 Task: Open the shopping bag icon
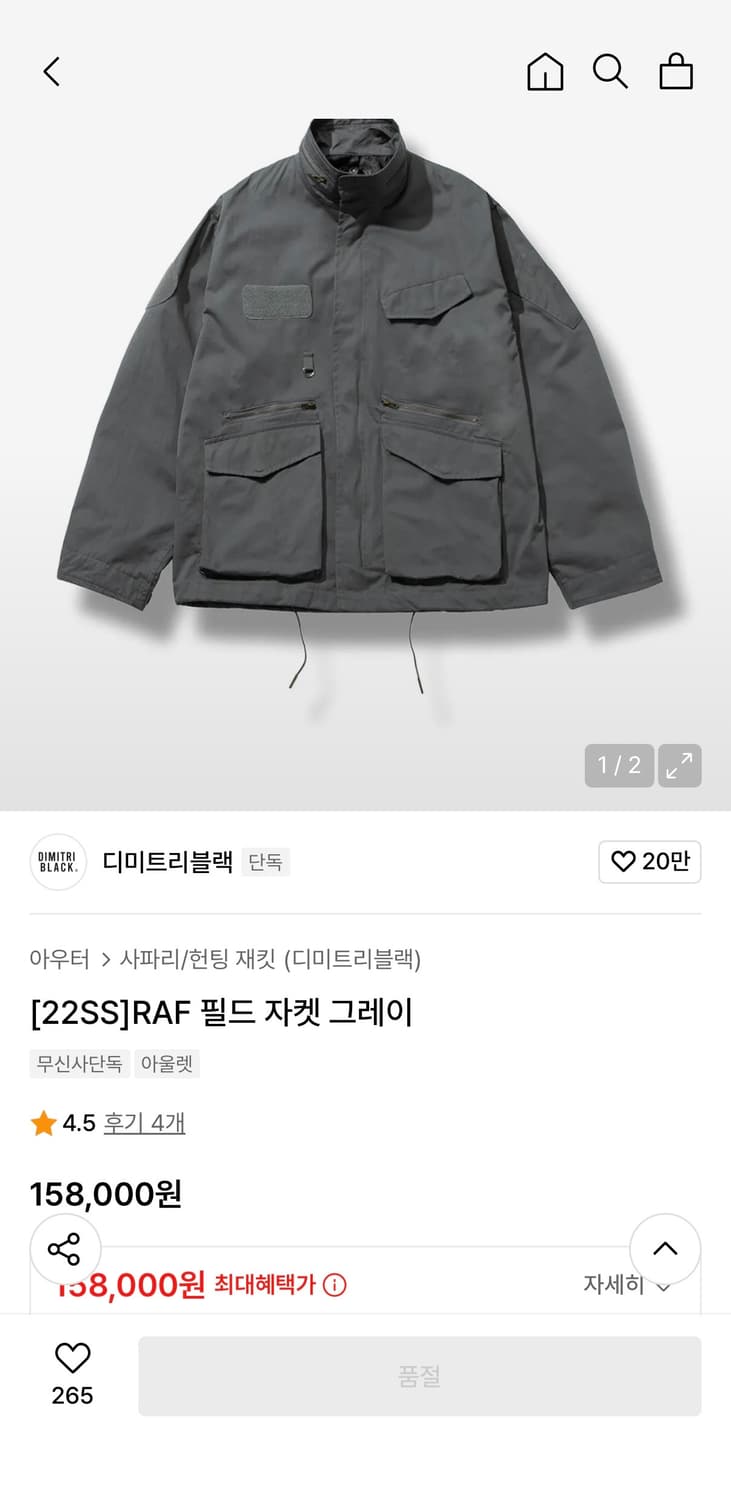click(676, 71)
